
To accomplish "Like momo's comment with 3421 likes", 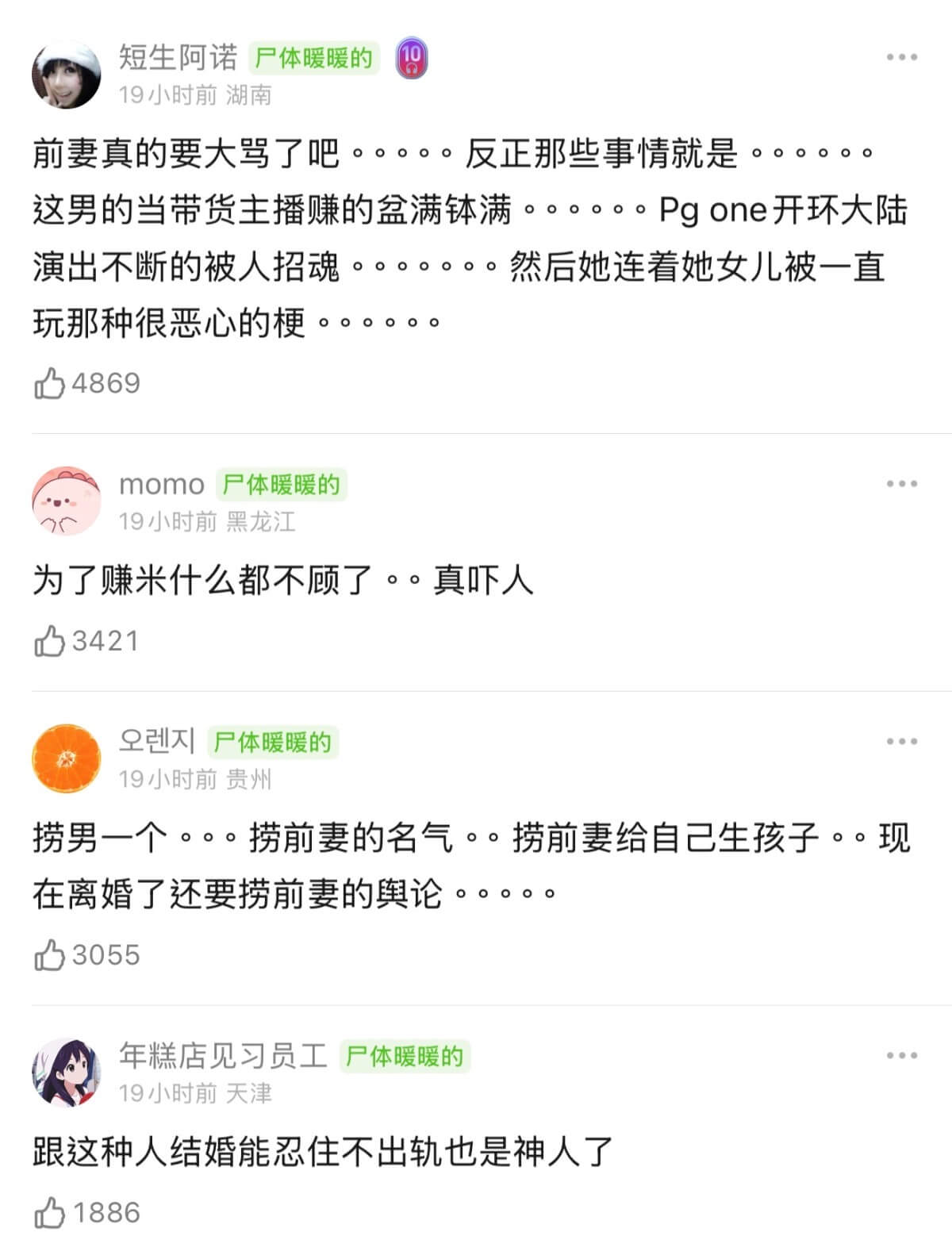I will click(49, 641).
